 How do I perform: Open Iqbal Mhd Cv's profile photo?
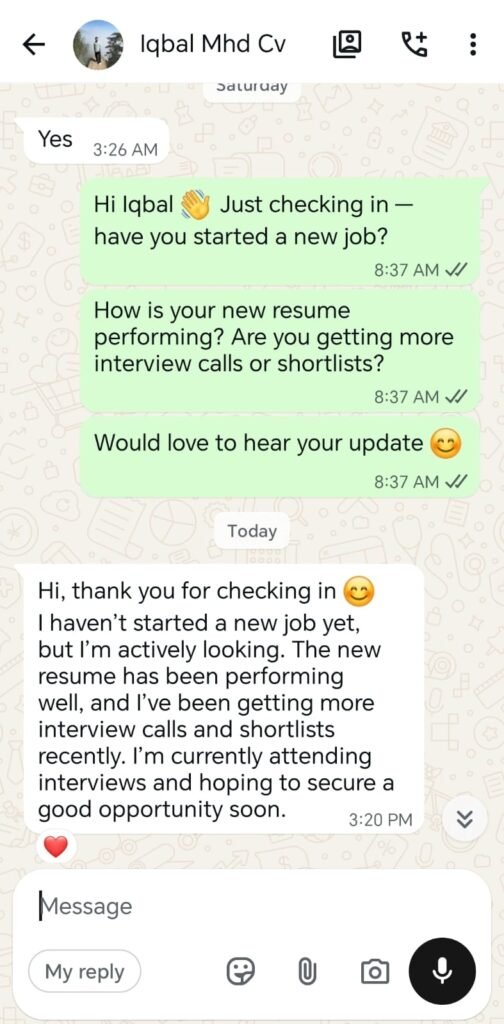click(98, 44)
